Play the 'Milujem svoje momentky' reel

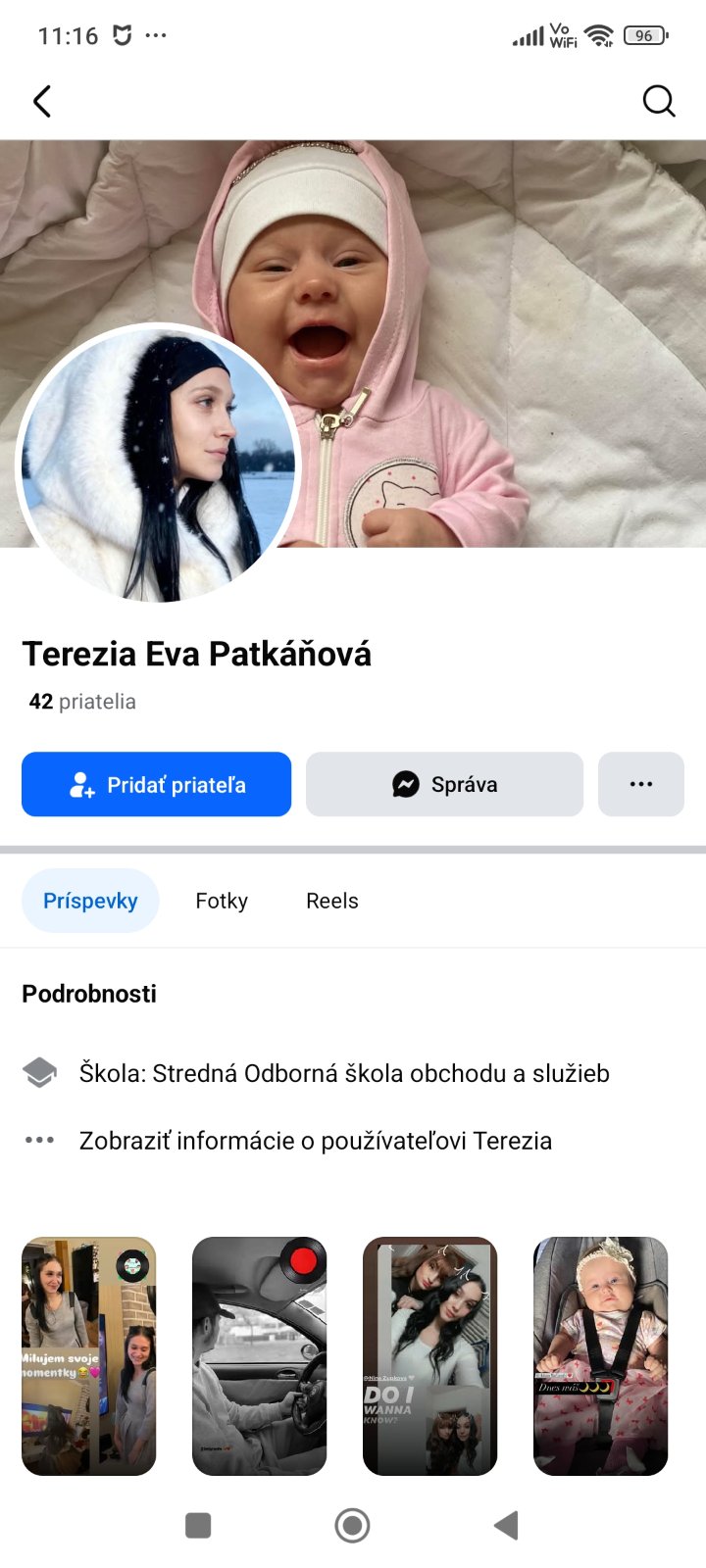[89, 1356]
